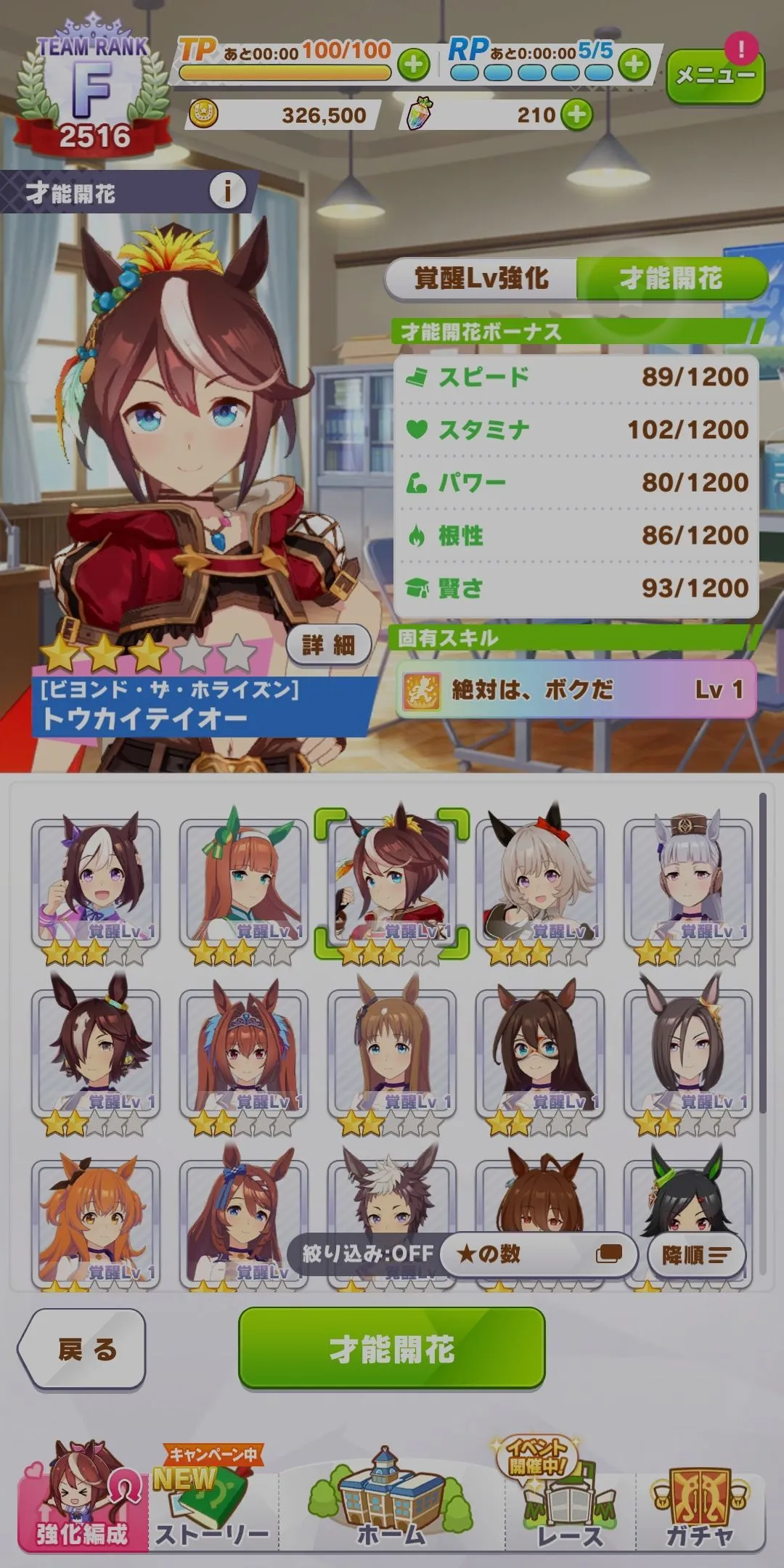Switch to the ストーリー tab

coord(212,1503)
